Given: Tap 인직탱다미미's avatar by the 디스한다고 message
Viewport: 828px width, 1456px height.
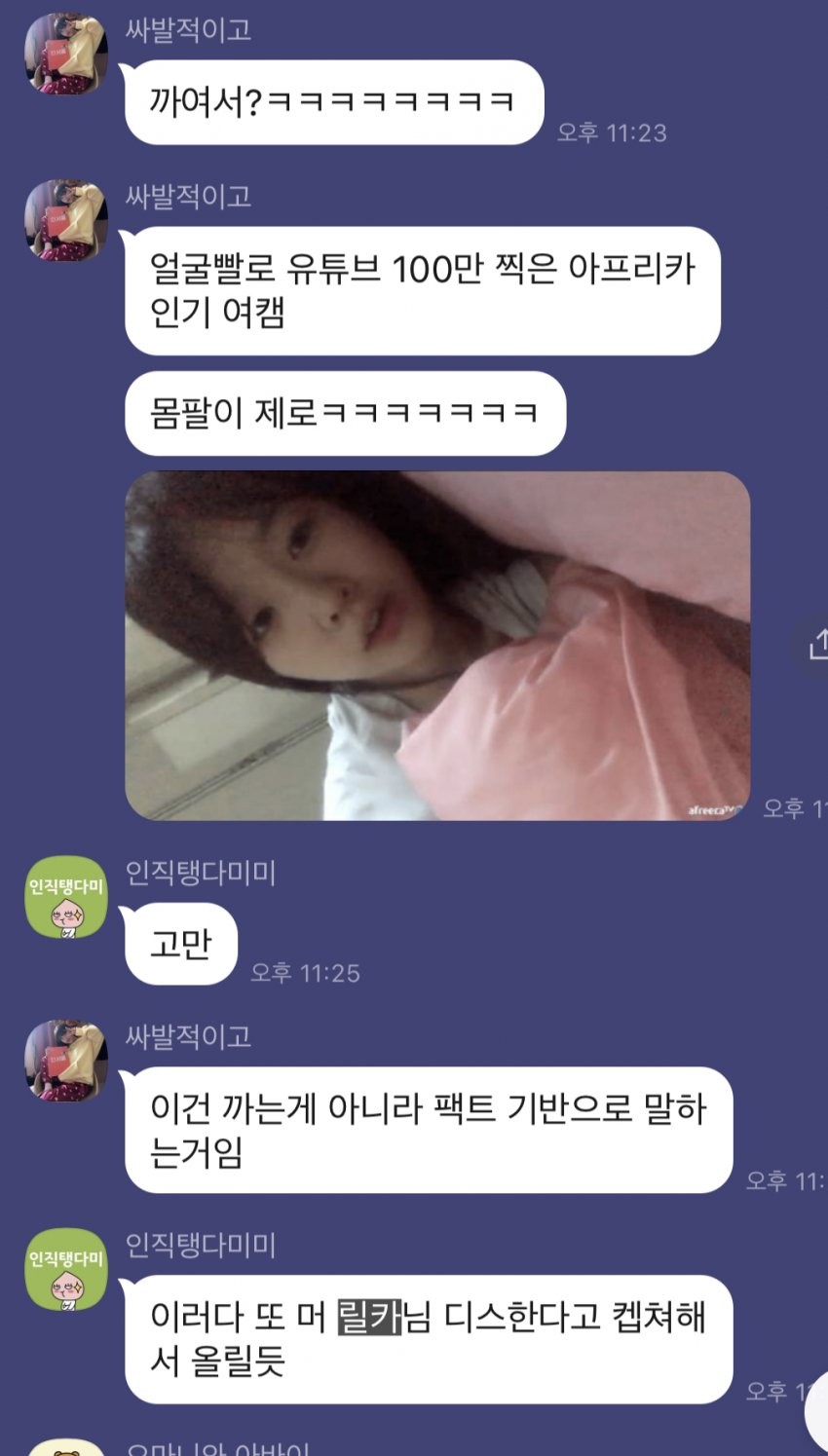Looking at the screenshot, I should [65, 1270].
